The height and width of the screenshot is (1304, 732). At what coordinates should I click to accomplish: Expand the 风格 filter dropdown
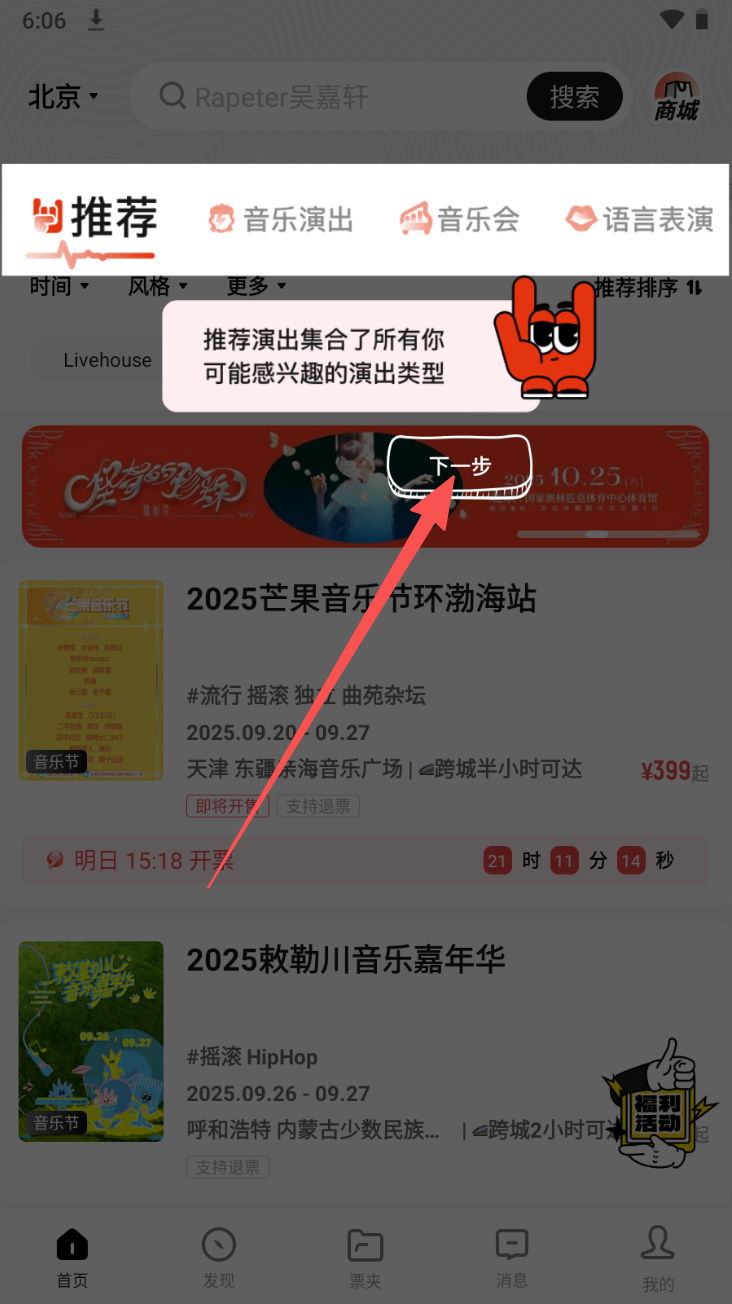tap(158, 287)
